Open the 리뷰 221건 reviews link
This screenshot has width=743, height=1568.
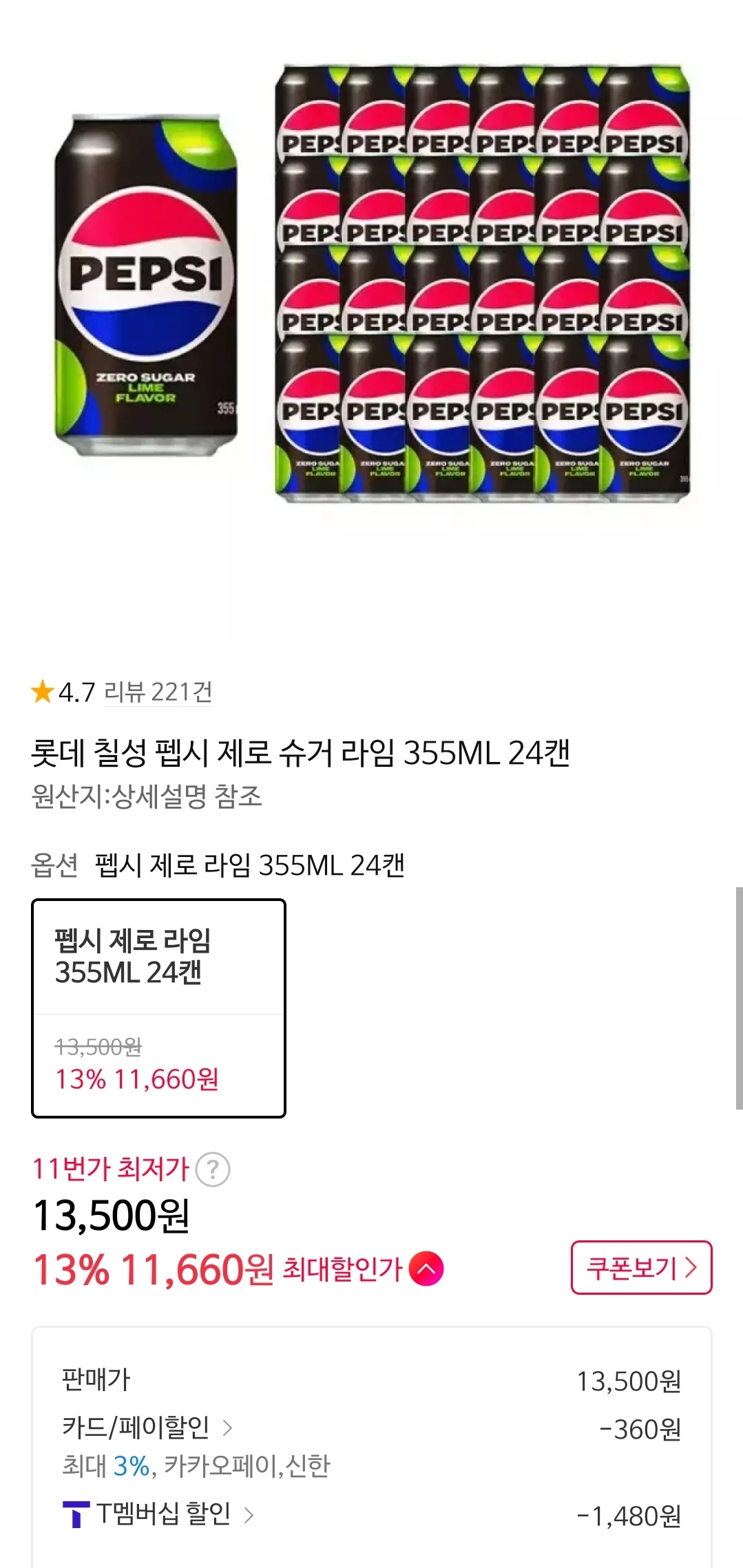pos(158,692)
